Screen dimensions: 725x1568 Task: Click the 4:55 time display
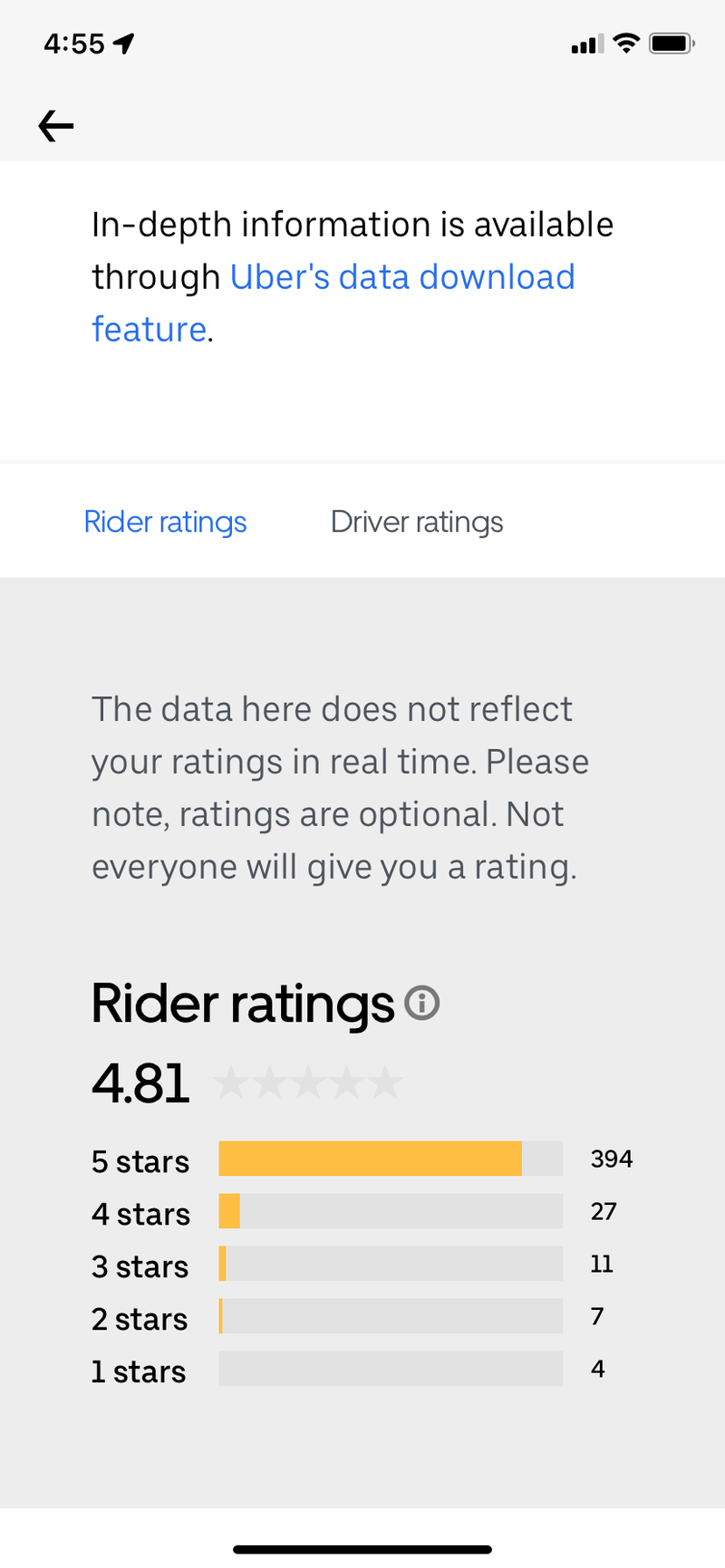click(71, 41)
